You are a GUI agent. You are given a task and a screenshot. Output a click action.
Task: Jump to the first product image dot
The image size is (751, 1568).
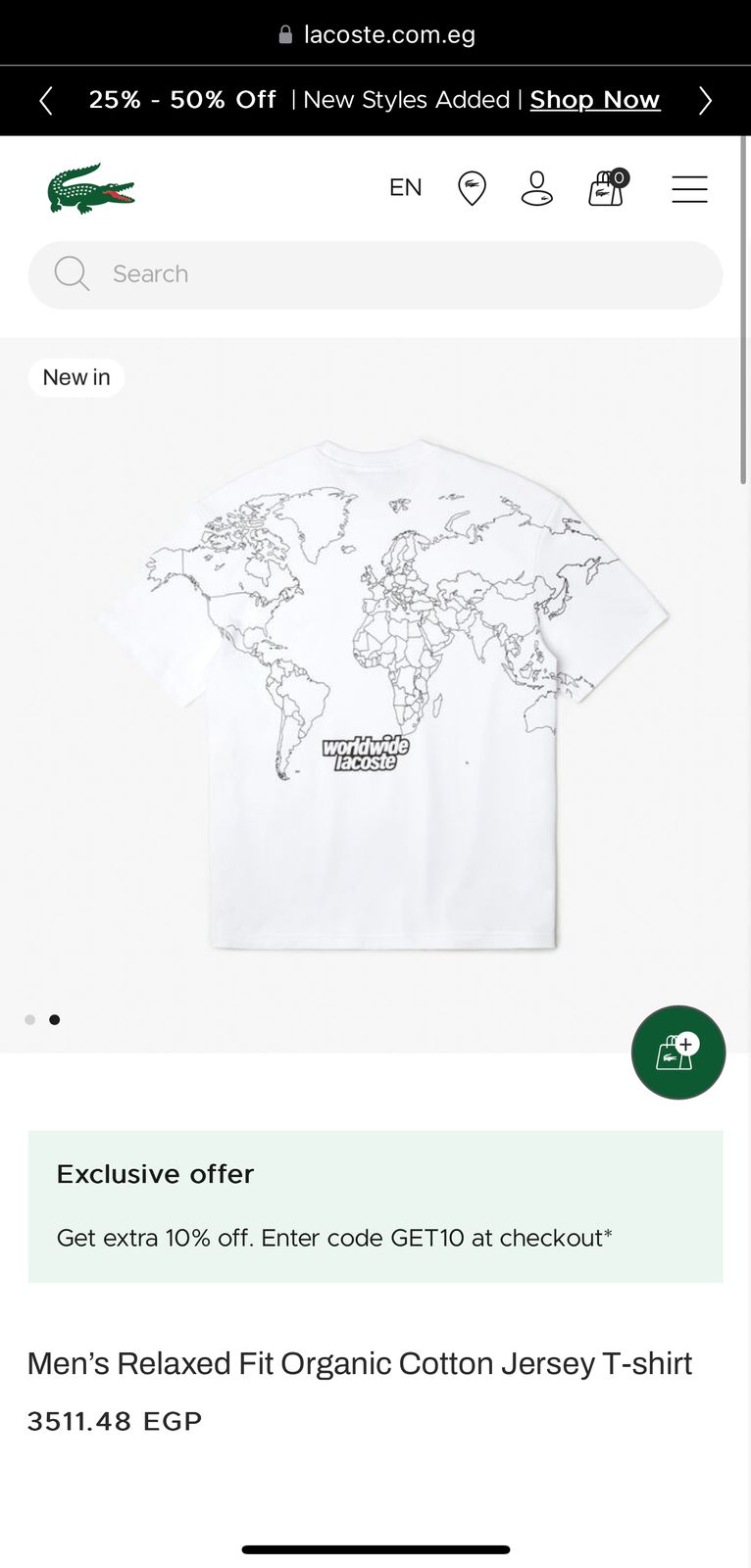pyautogui.click(x=30, y=1020)
